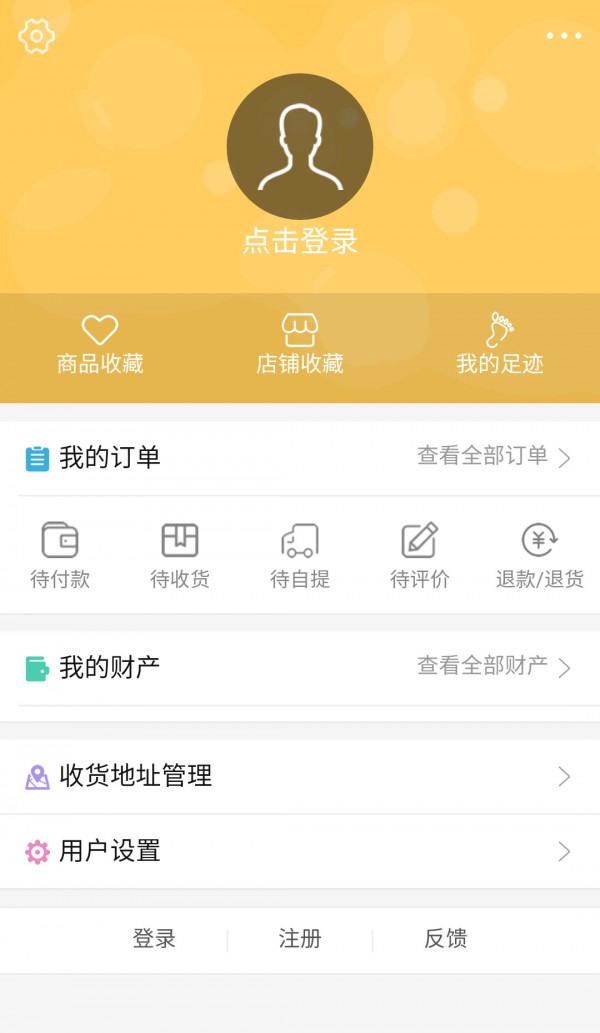Open 收货地址管理 address management
Image resolution: width=600 pixels, height=1033 pixels.
[x=300, y=776]
